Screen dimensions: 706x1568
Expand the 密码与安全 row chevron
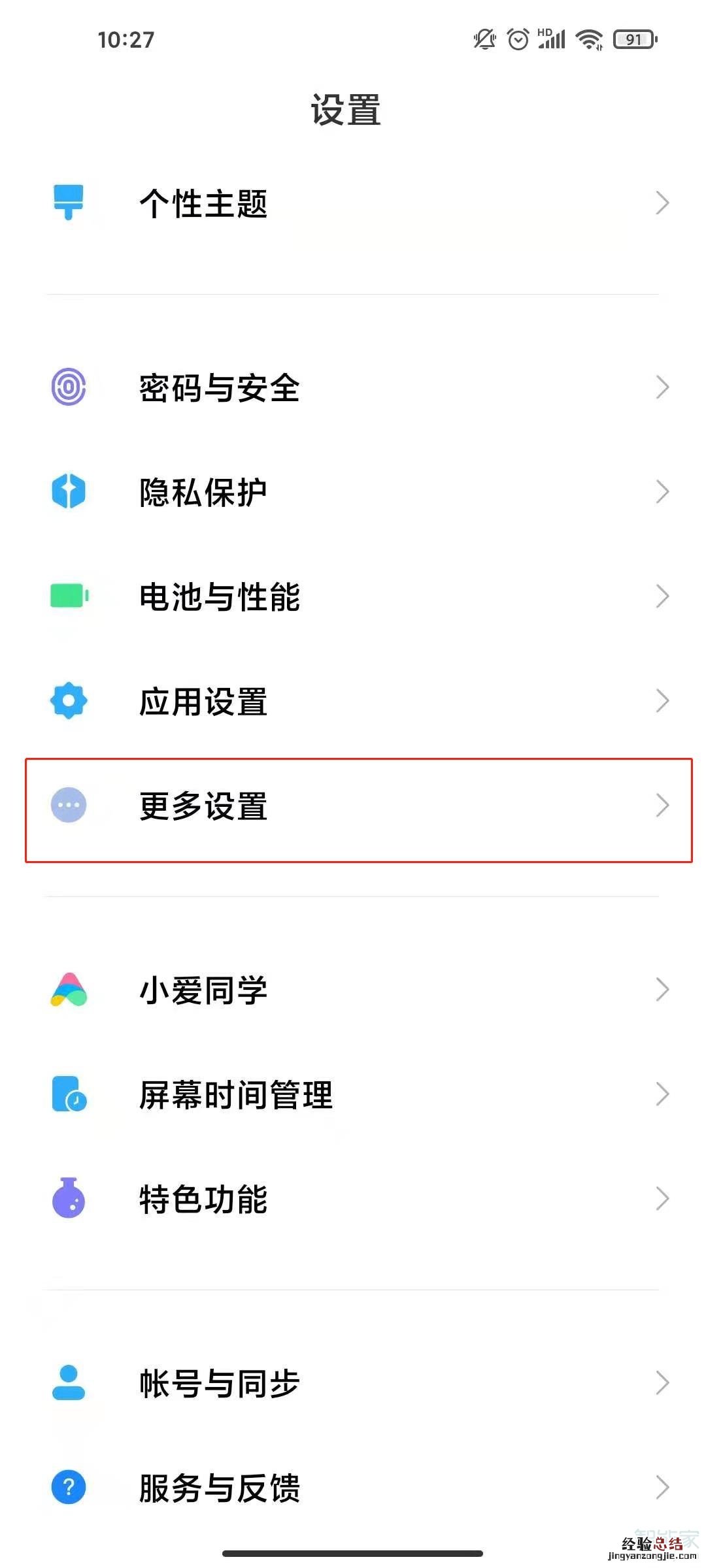(x=662, y=387)
